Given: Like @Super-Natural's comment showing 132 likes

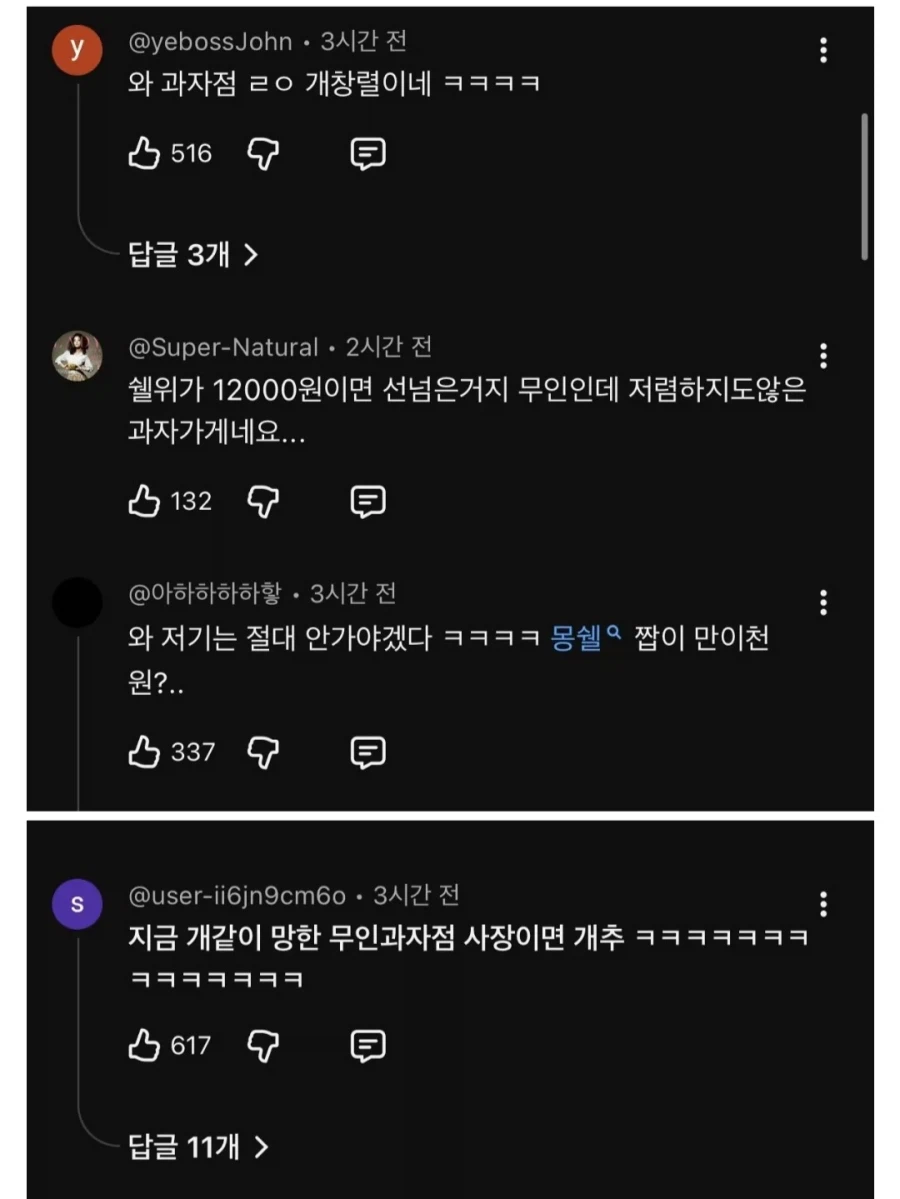Looking at the screenshot, I should (x=144, y=501).
